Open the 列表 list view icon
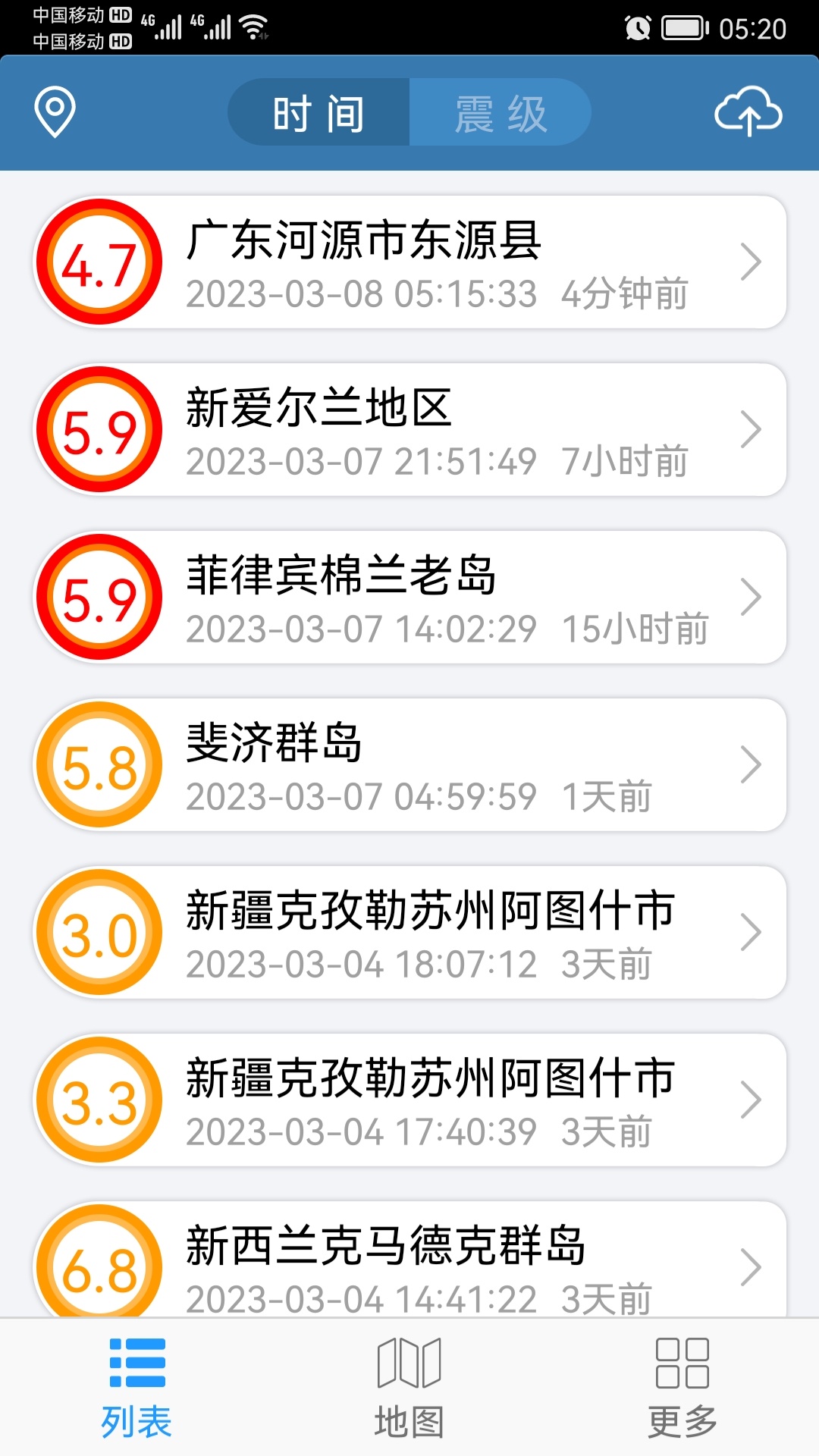Viewport: 819px width, 1456px height. point(136,1382)
